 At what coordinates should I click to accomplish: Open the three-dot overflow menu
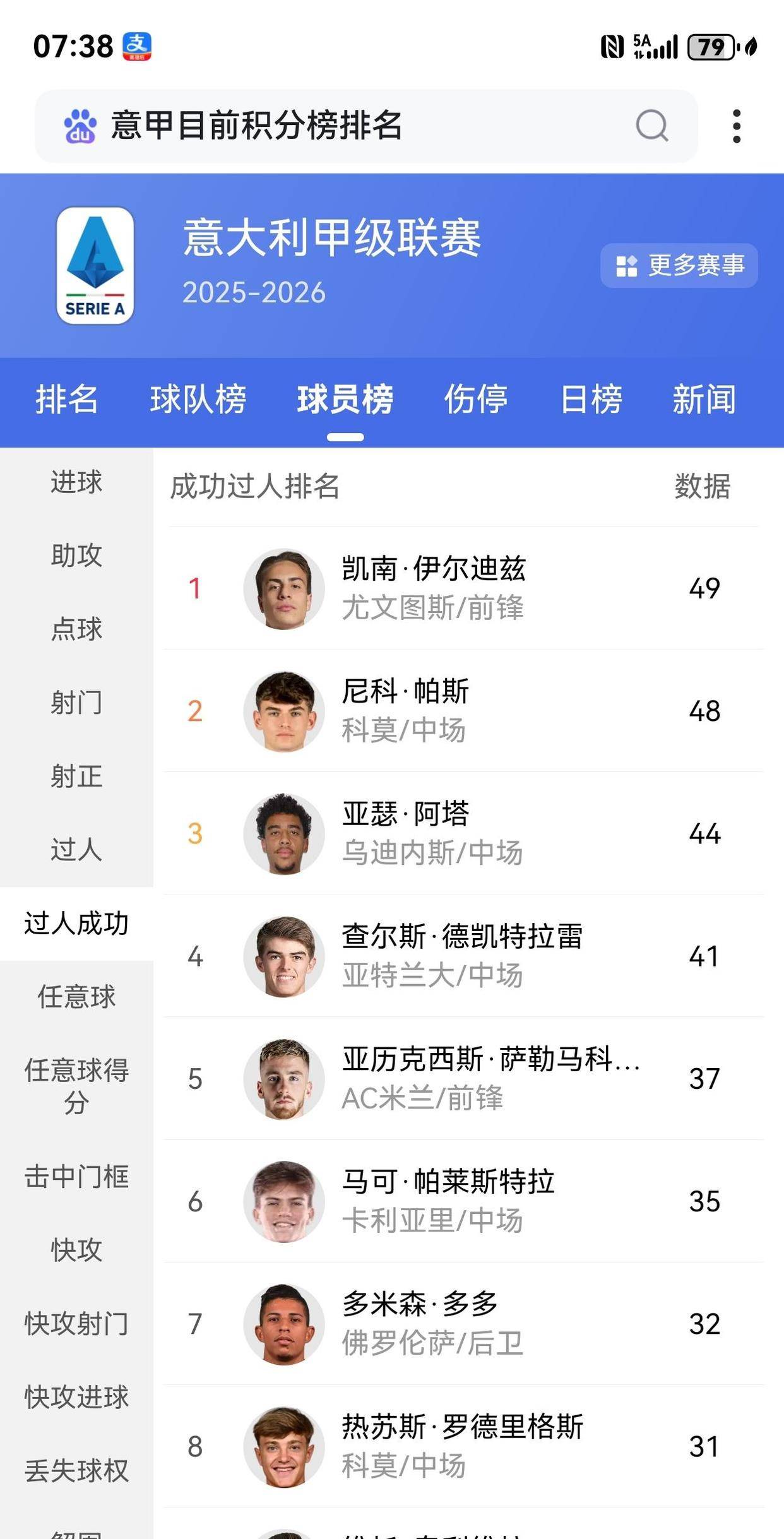pyautogui.click(x=736, y=126)
